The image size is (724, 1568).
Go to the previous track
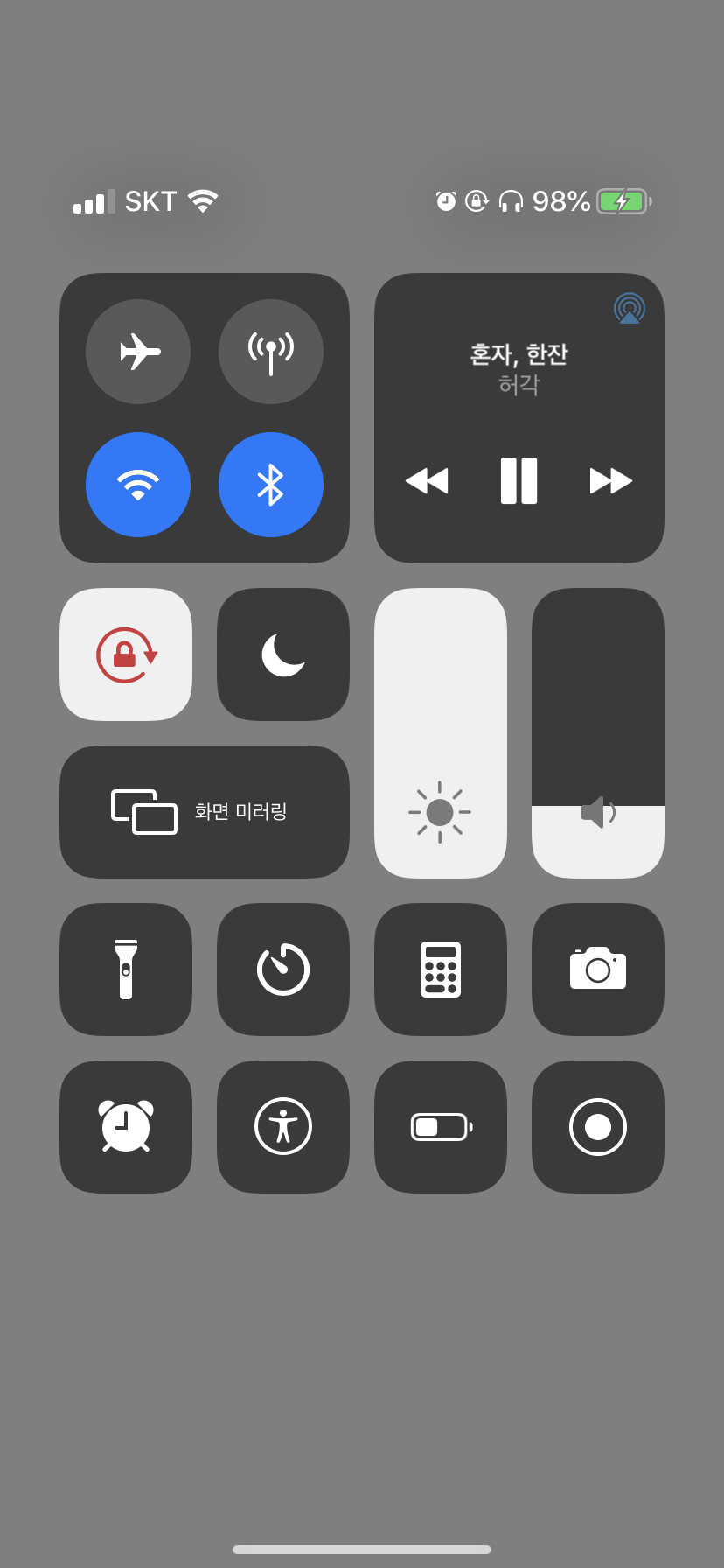click(427, 480)
